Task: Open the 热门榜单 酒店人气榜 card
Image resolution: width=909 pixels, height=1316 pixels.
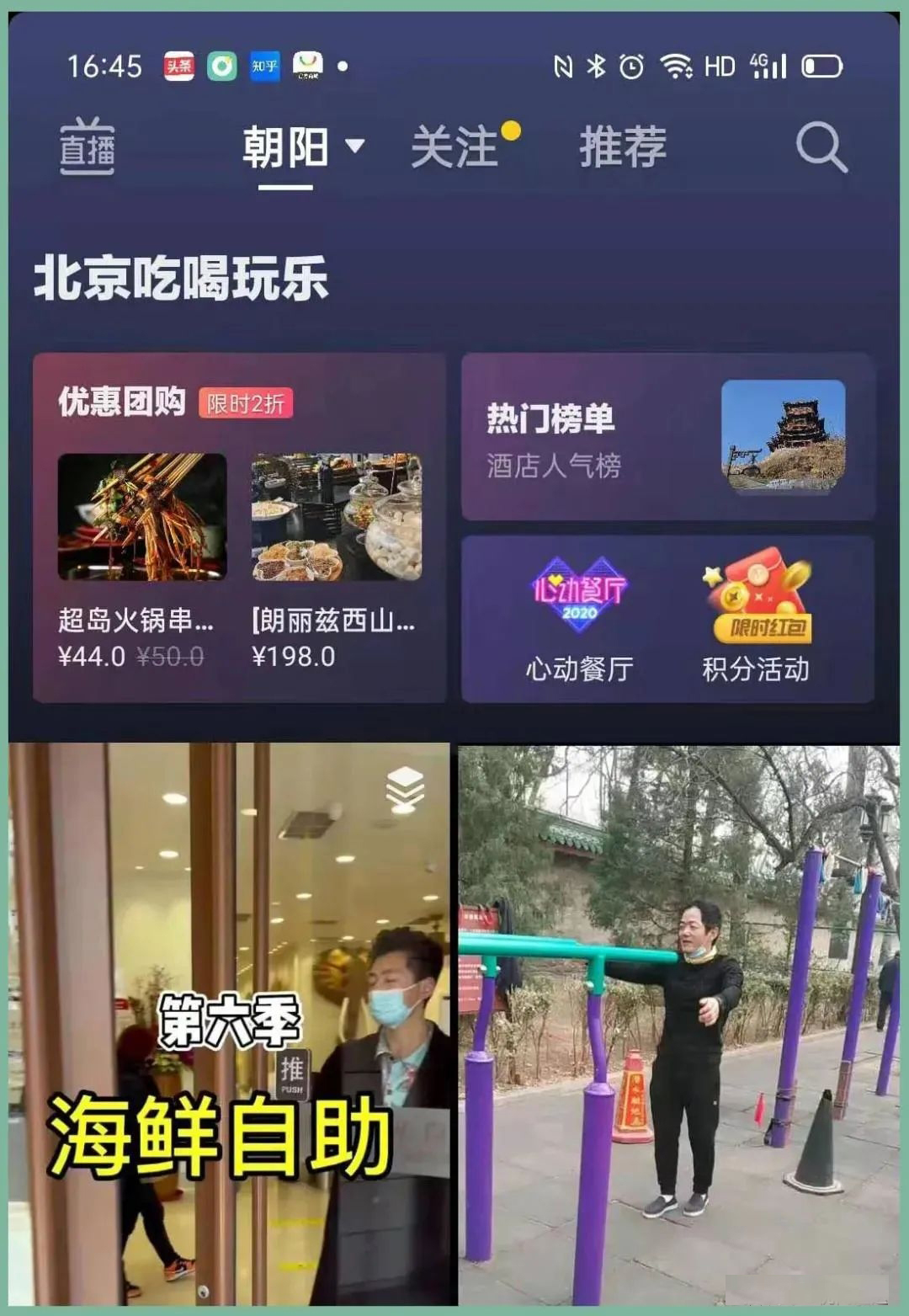Action: (668, 437)
